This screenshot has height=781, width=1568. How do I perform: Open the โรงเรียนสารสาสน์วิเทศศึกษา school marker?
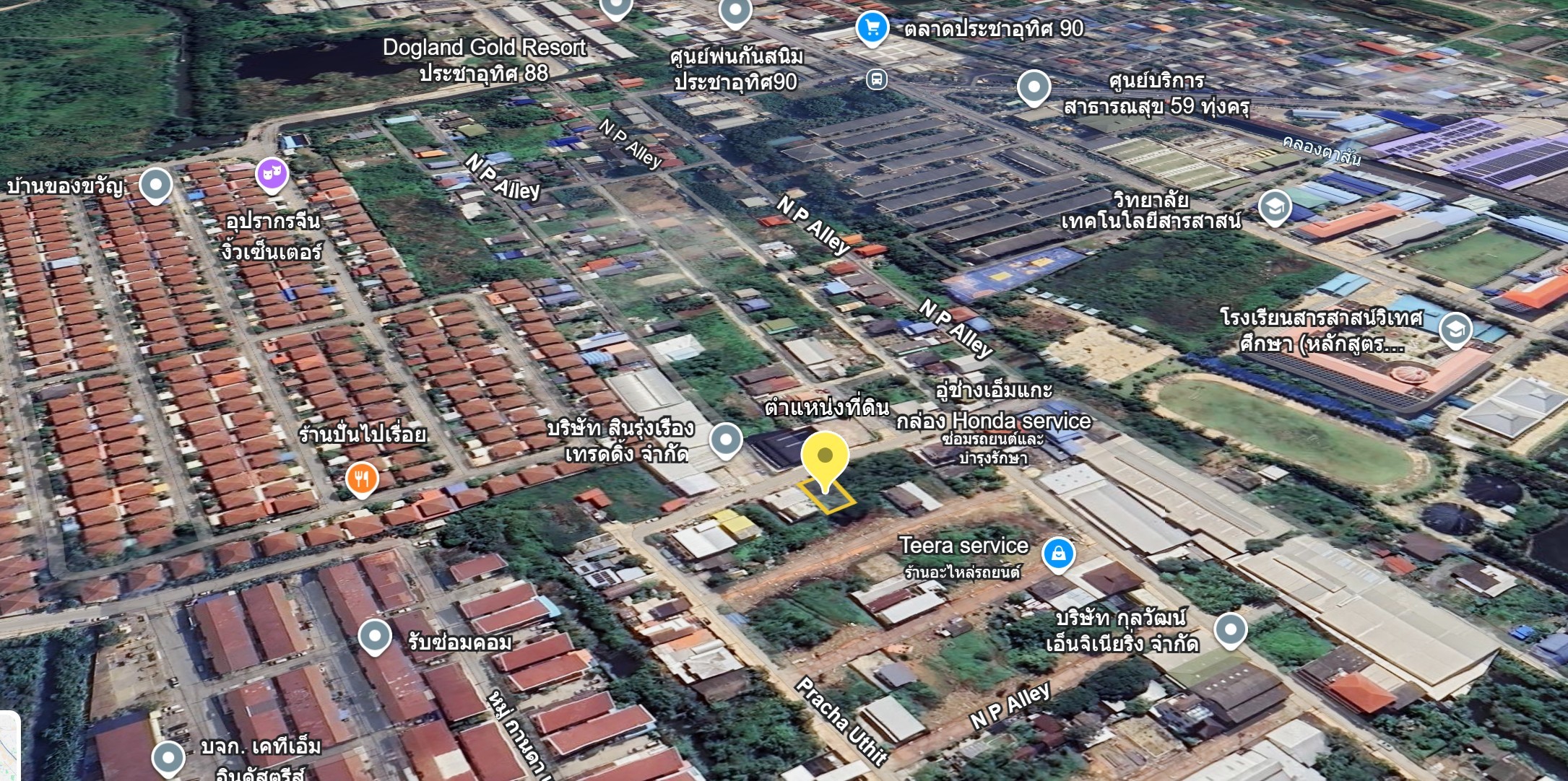[1455, 330]
